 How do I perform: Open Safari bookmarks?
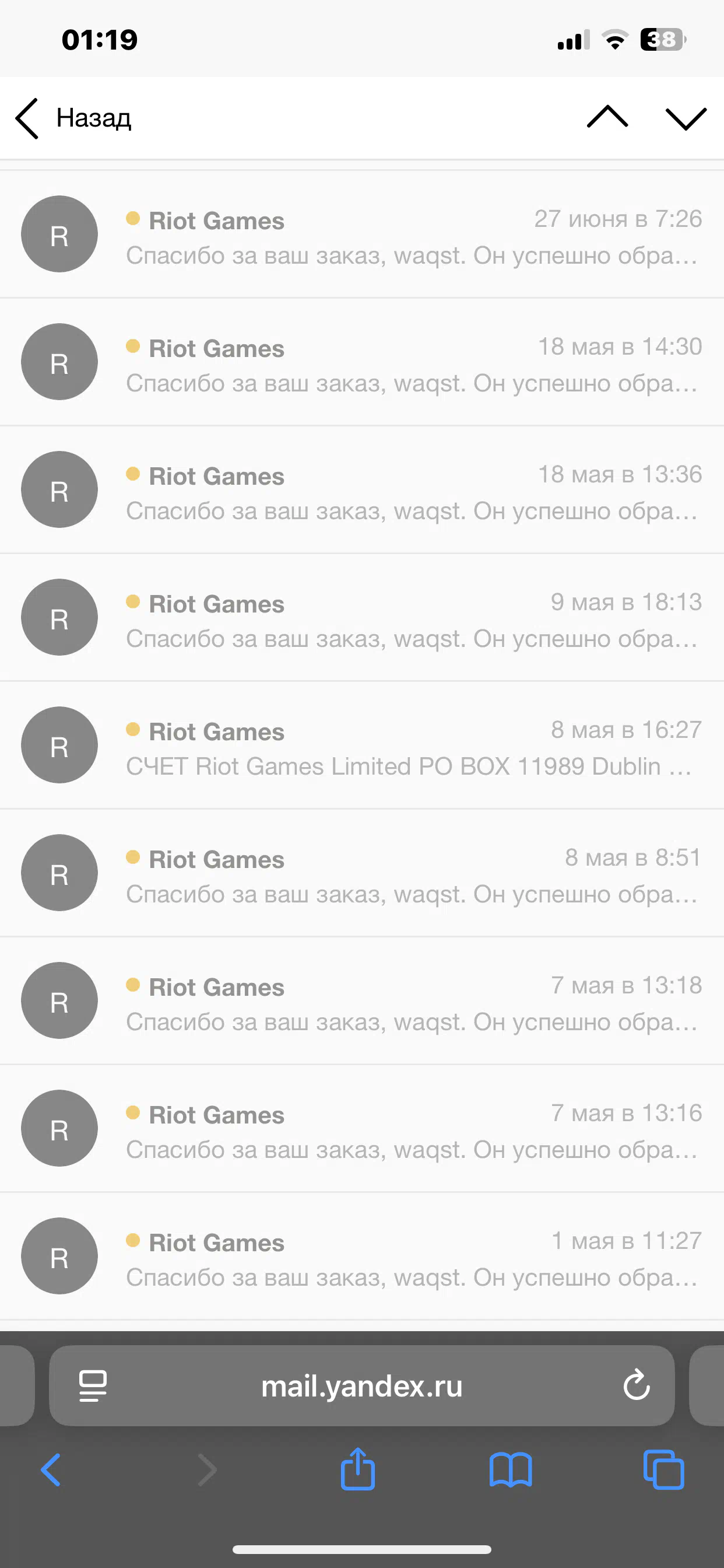coord(511,1470)
